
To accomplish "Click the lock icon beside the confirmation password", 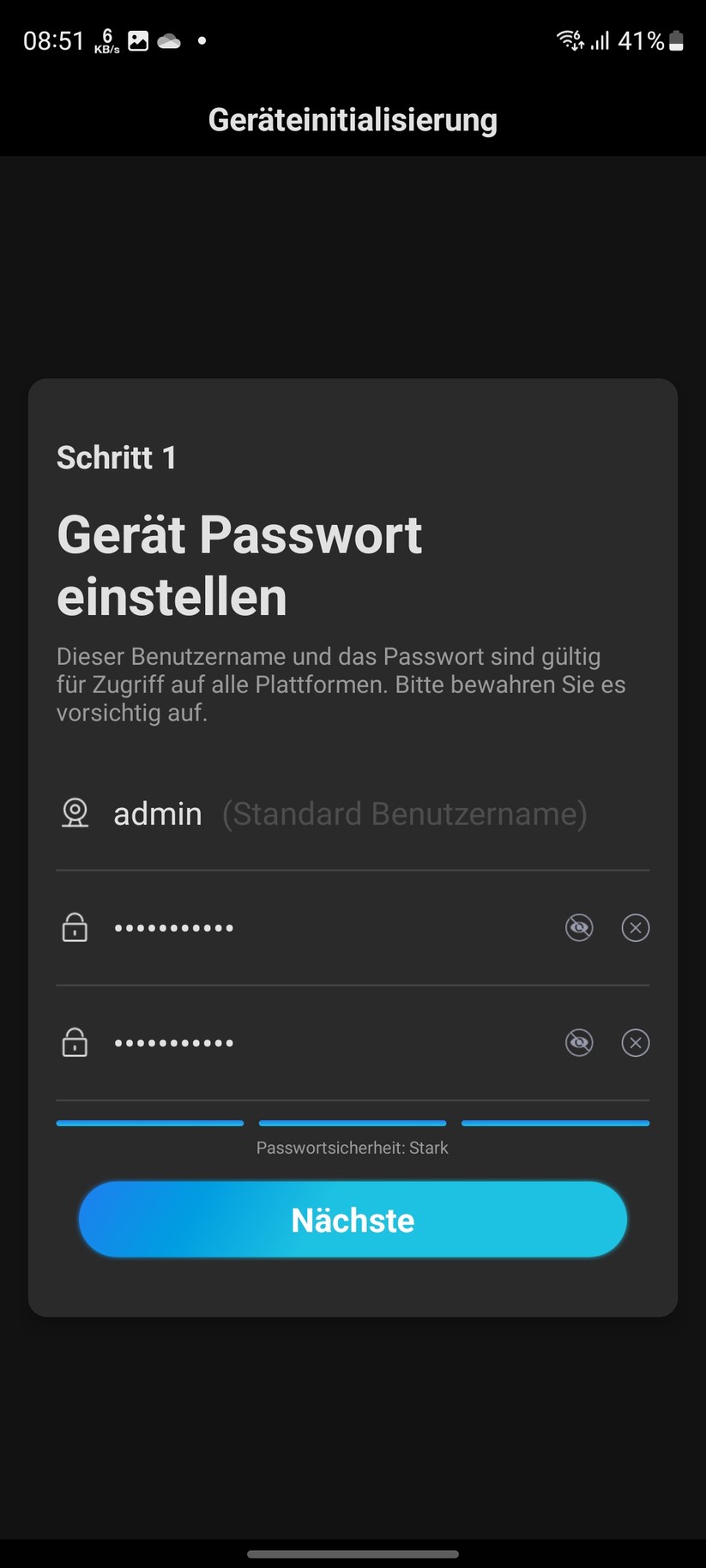I will point(75,1042).
